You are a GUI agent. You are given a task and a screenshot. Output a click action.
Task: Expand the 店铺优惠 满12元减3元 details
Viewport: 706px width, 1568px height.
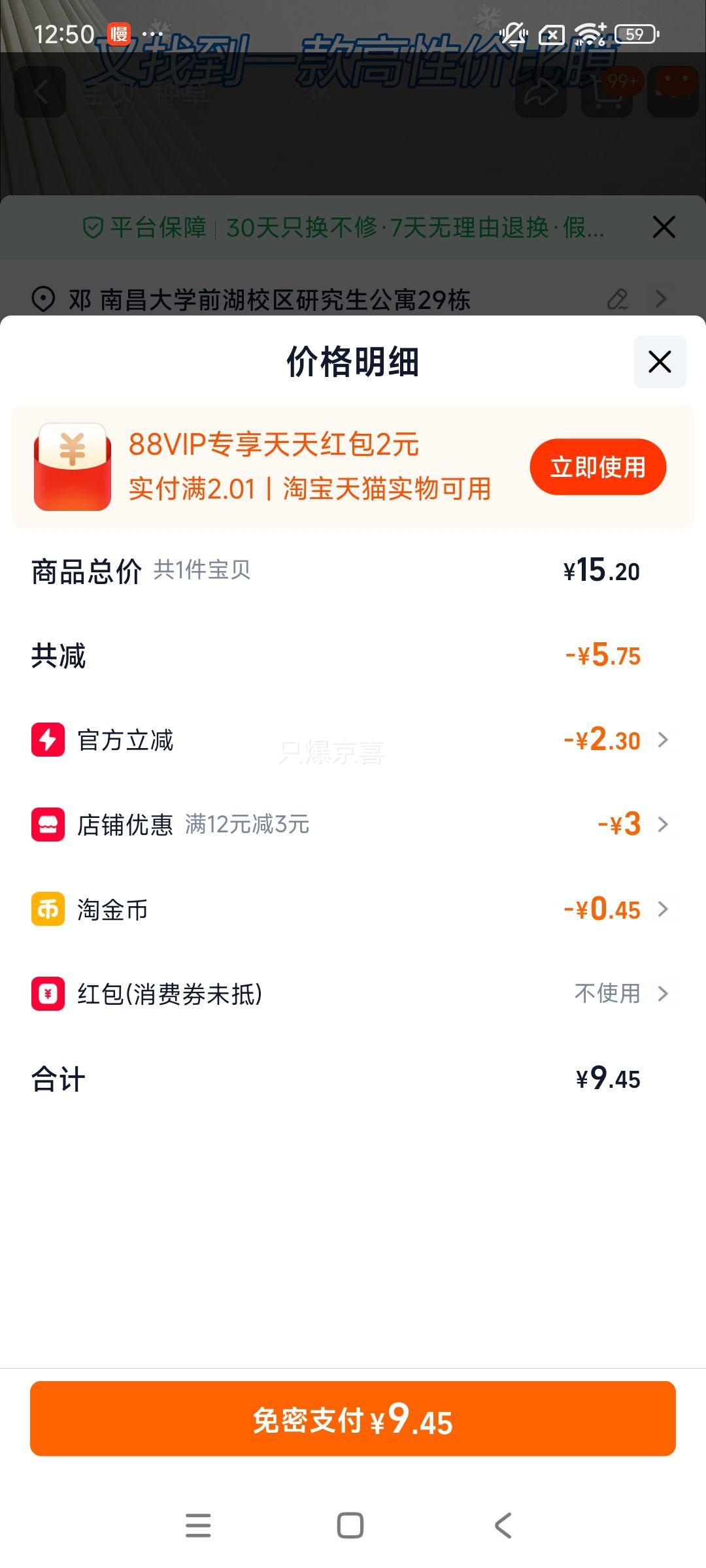(663, 825)
